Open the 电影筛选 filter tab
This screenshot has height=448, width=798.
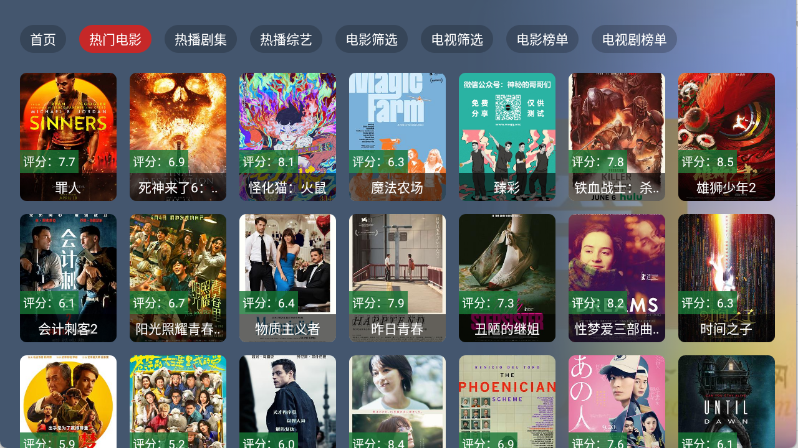371,40
